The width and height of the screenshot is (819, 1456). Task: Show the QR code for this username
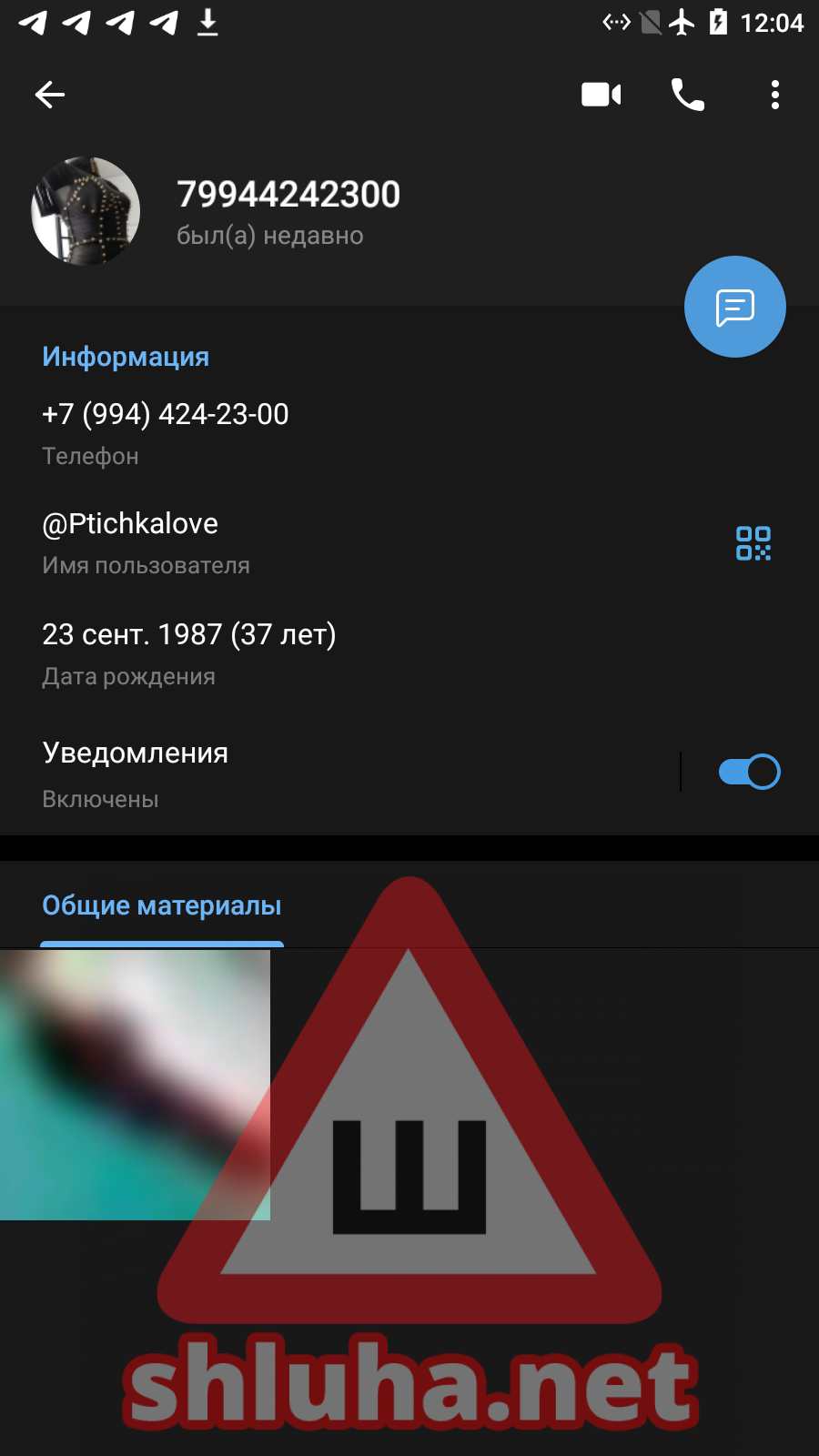[x=753, y=543]
